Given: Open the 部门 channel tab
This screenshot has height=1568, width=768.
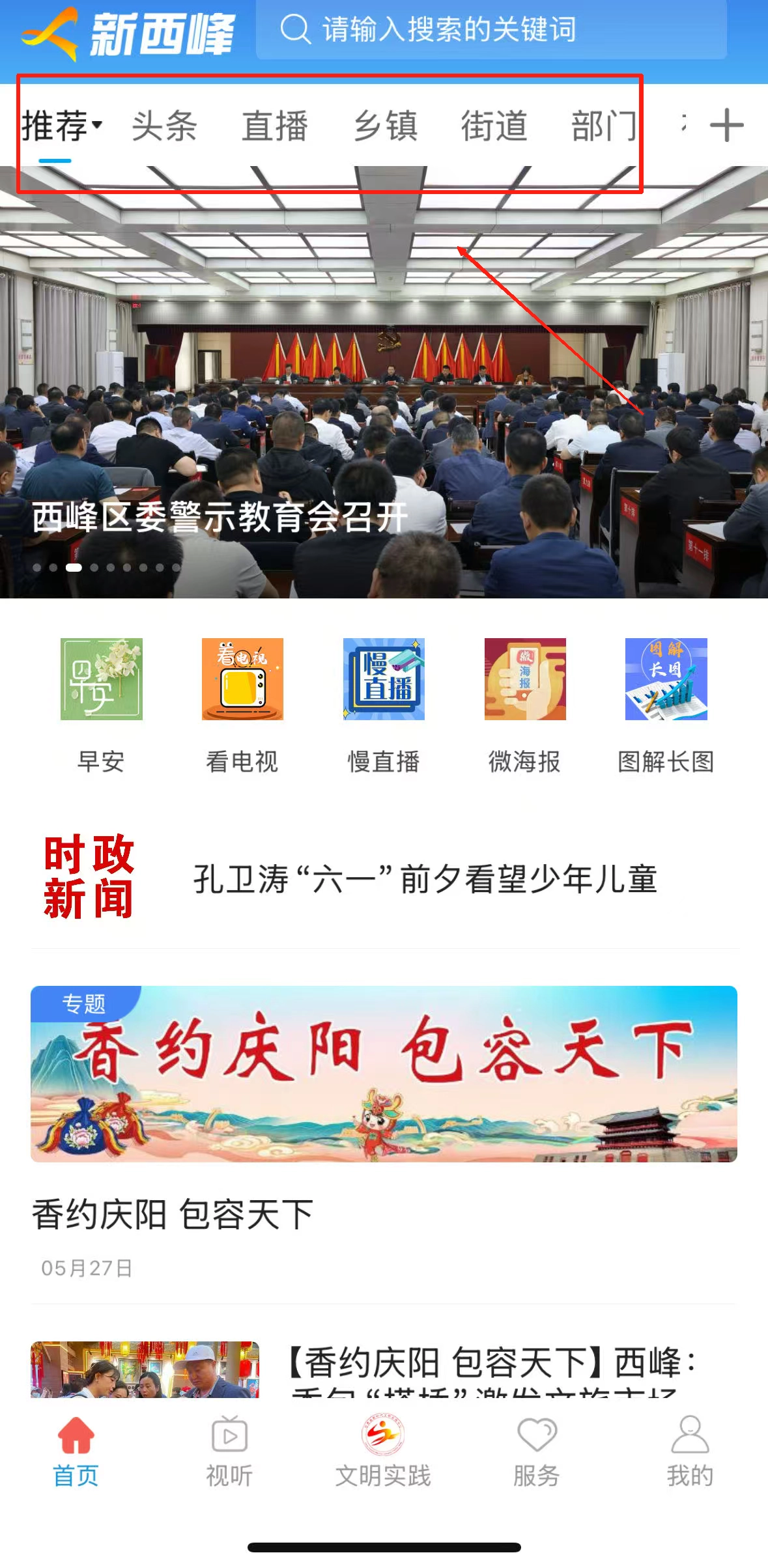Looking at the screenshot, I should [x=604, y=126].
